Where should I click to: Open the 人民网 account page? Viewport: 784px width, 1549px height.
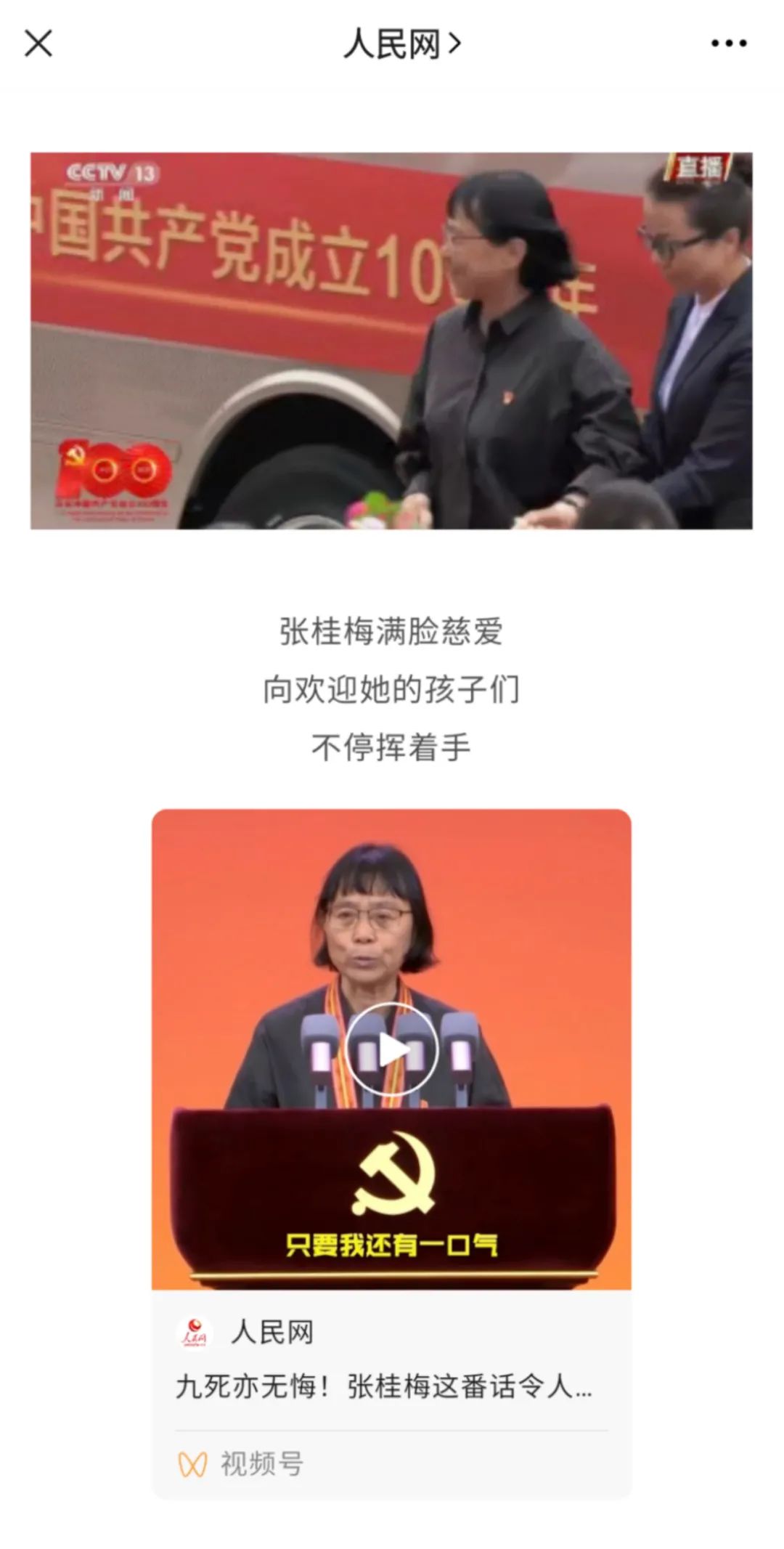click(401, 44)
